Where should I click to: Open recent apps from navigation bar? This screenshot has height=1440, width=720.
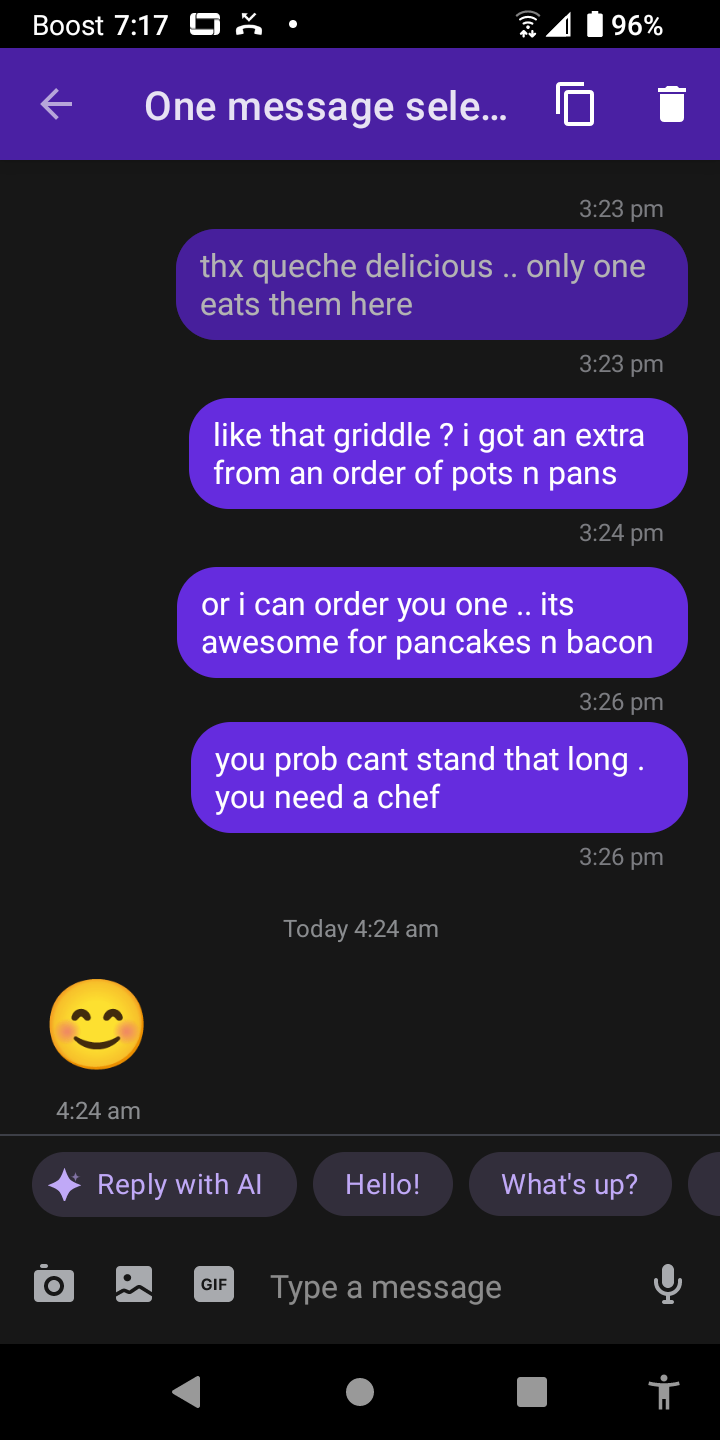tap(531, 1391)
